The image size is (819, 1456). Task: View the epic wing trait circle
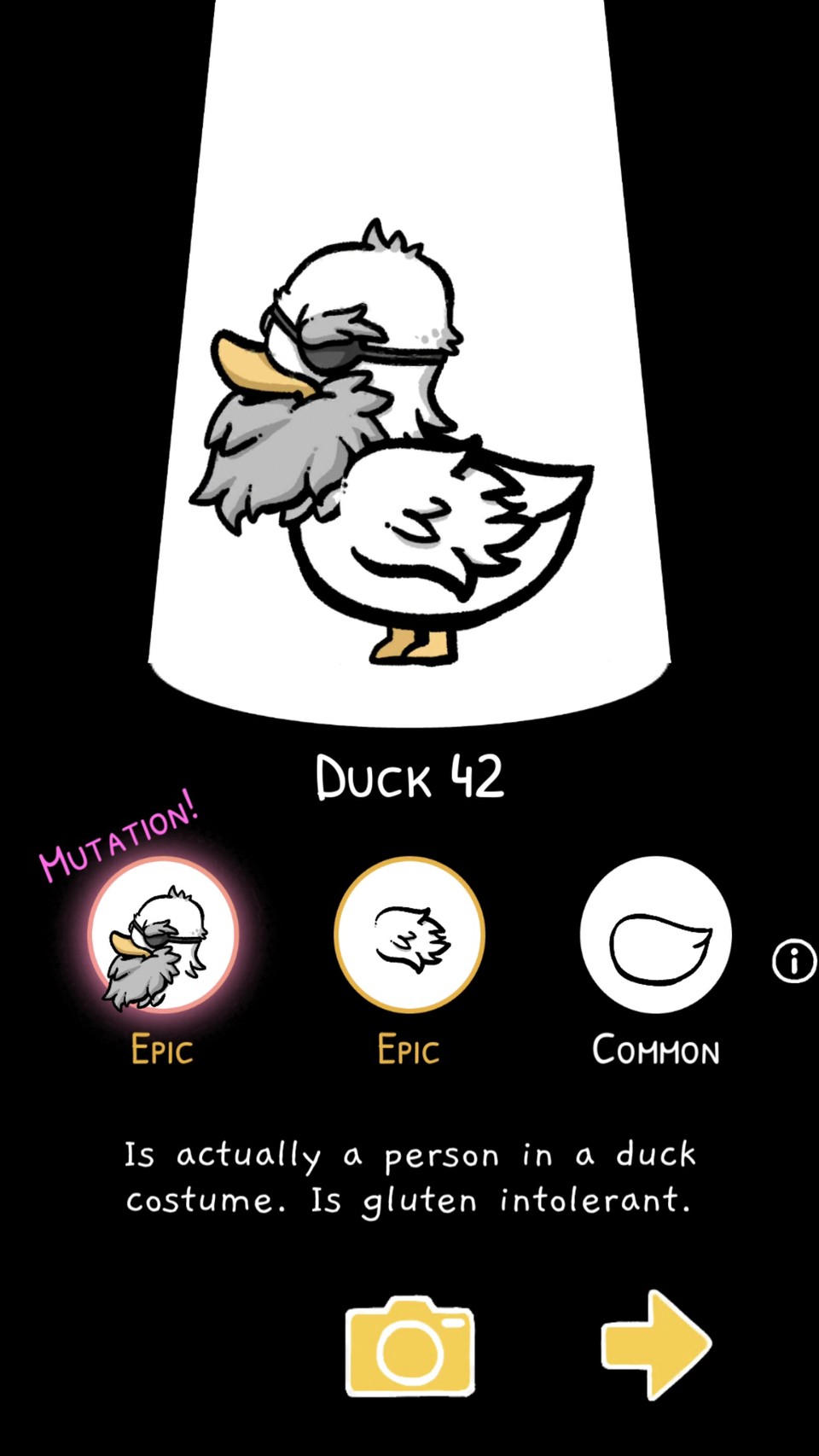click(x=409, y=935)
